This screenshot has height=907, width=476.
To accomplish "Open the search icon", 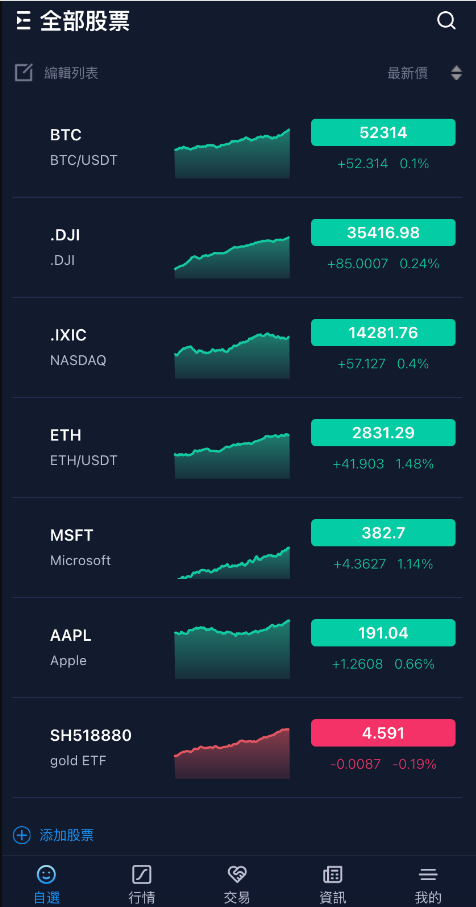I will [446, 21].
